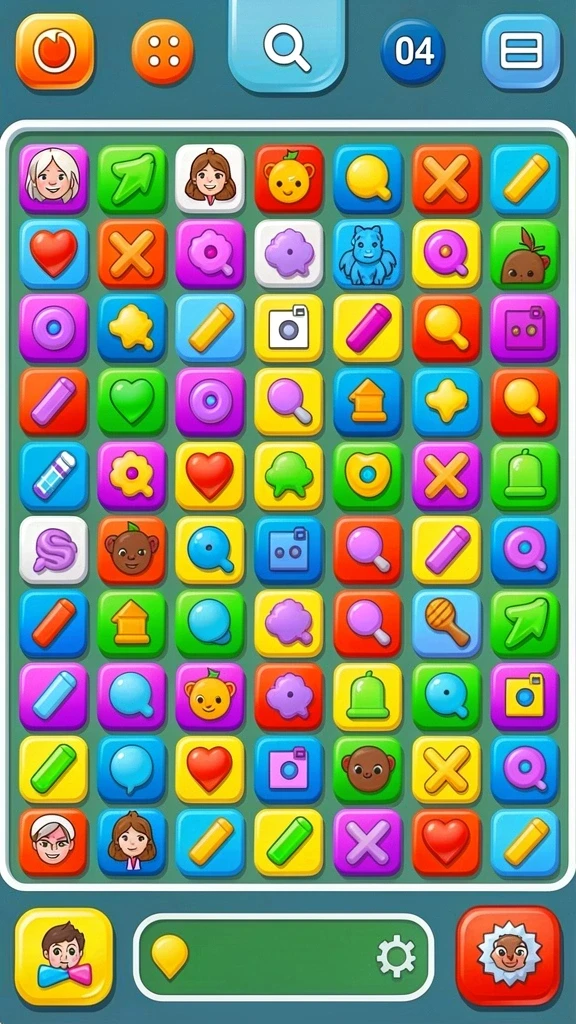Tap the yellow boy character button
Viewport: 576px width, 1024px height.
point(64,956)
